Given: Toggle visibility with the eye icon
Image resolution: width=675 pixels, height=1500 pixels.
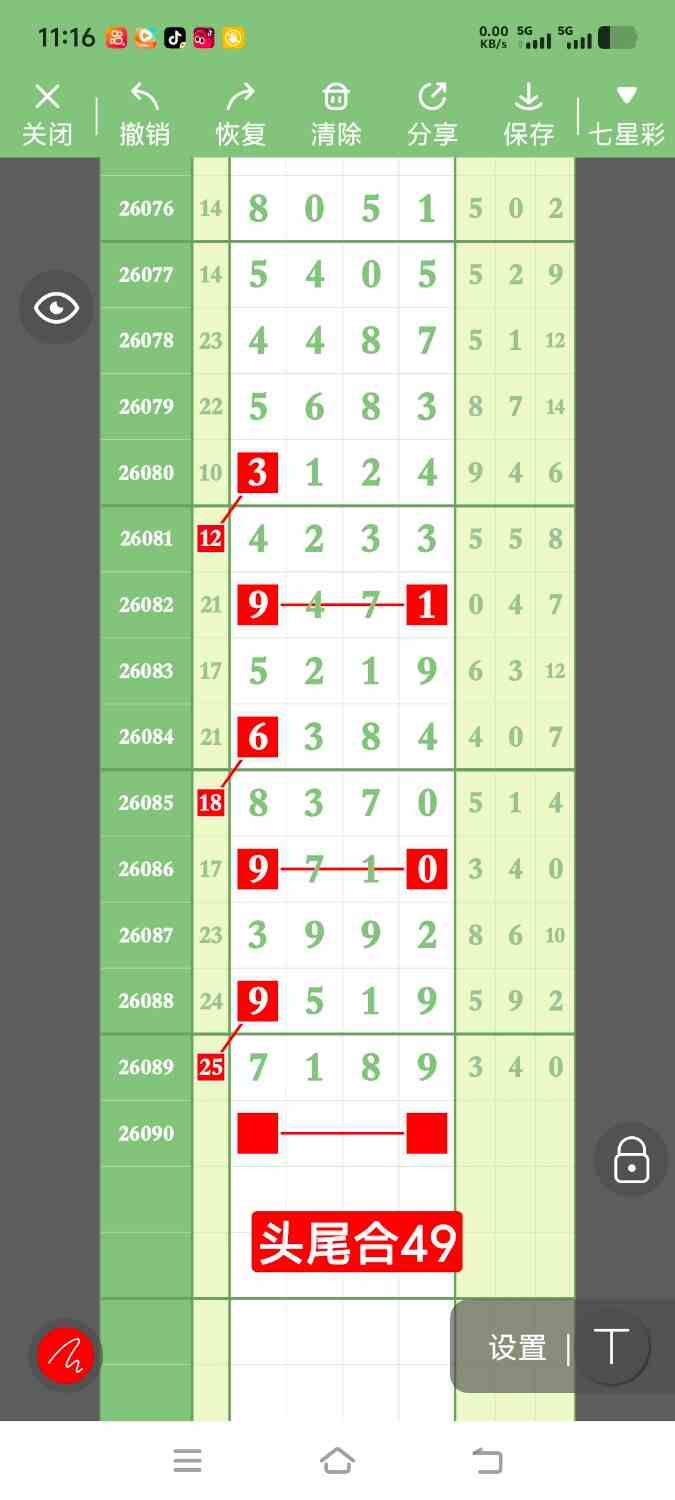Looking at the screenshot, I should (x=56, y=308).
